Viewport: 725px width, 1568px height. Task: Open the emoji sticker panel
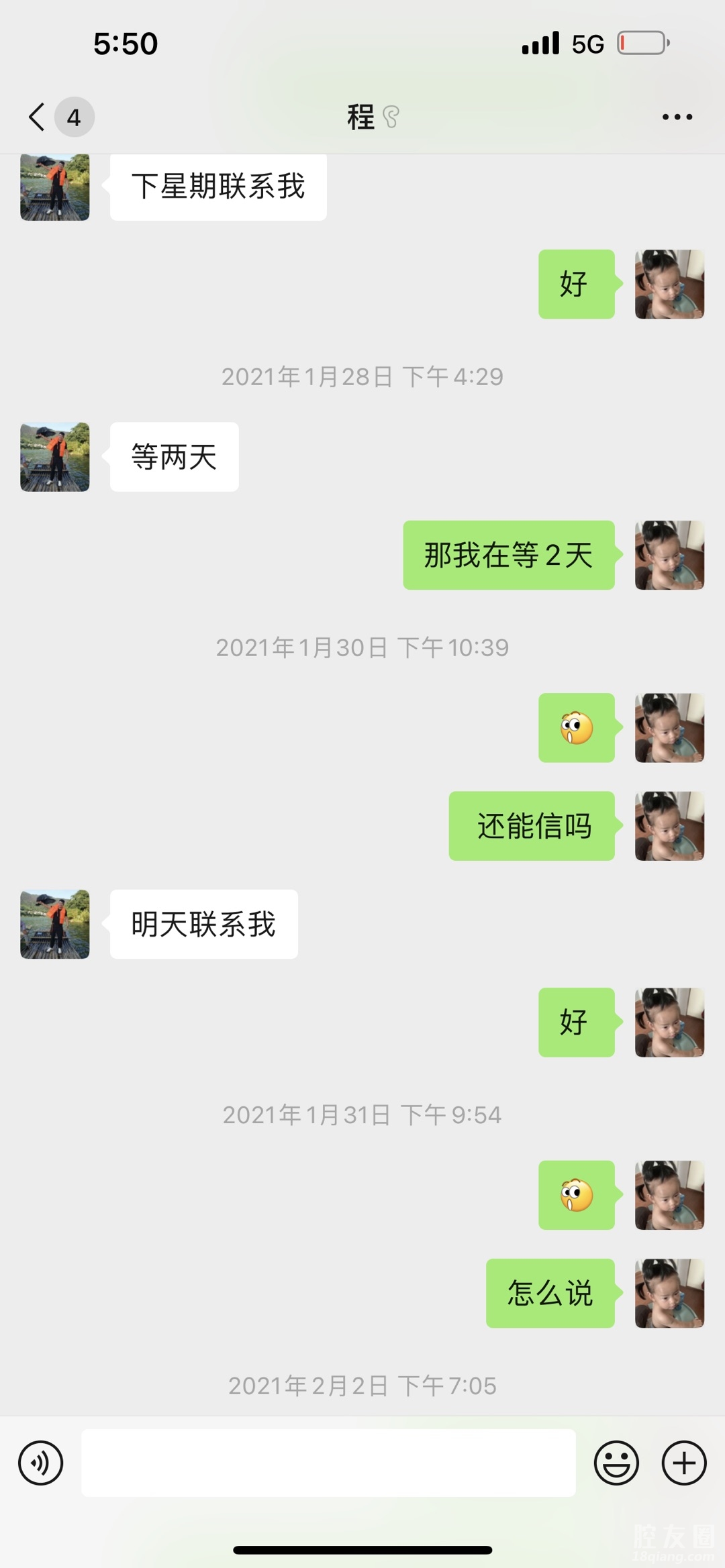616,1463
